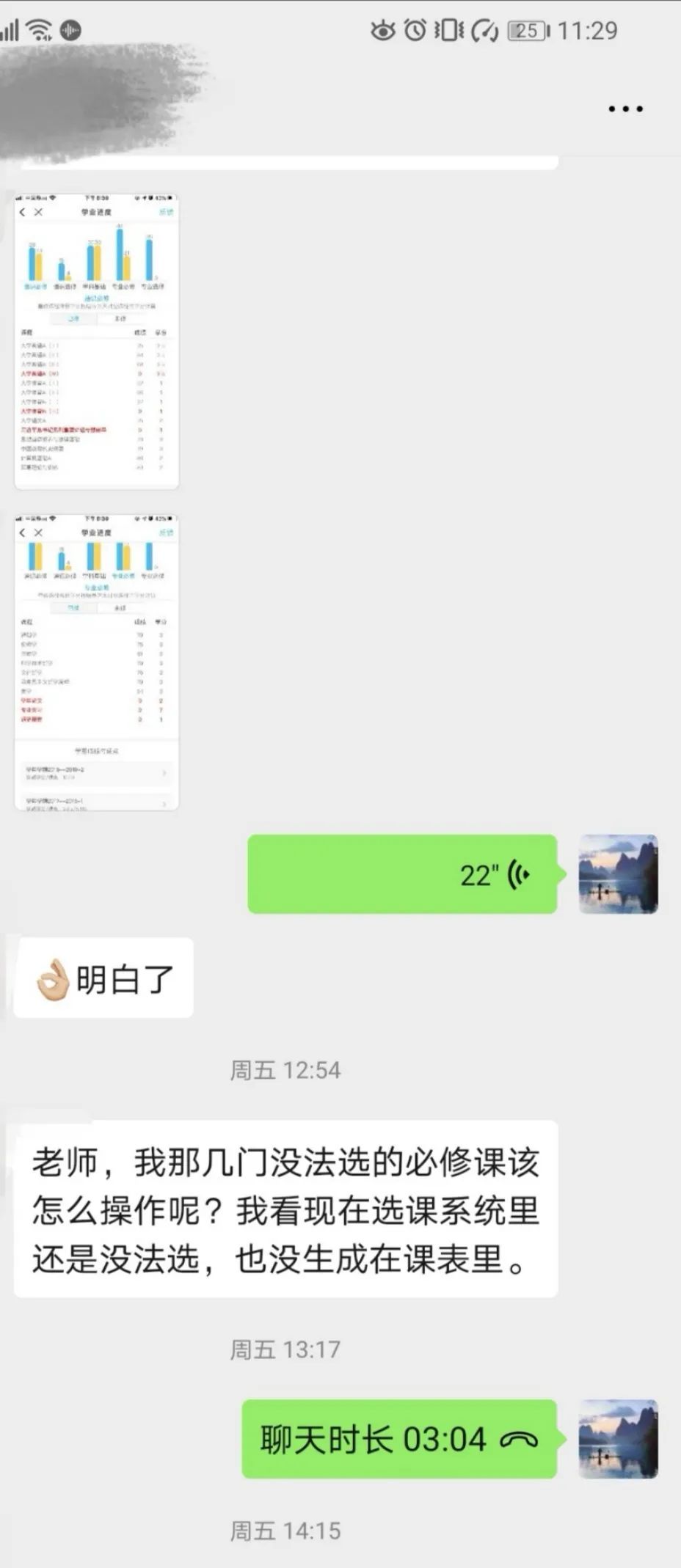Open the avatar beside the voice message
The image size is (681, 1568).
(618, 874)
